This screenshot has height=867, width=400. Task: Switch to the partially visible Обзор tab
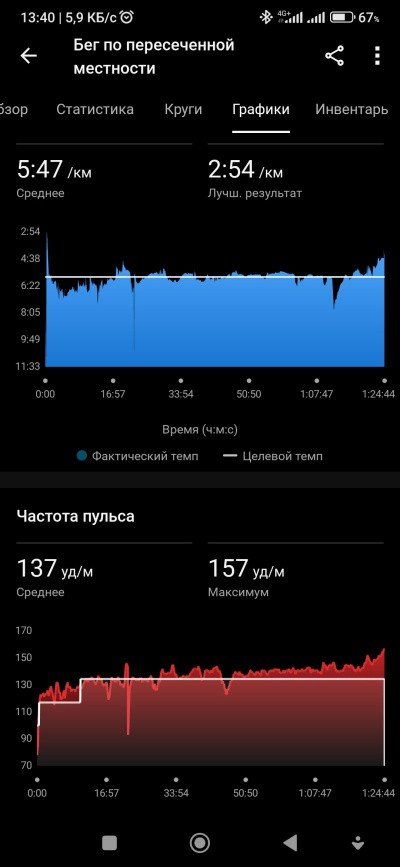click(x=14, y=109)
